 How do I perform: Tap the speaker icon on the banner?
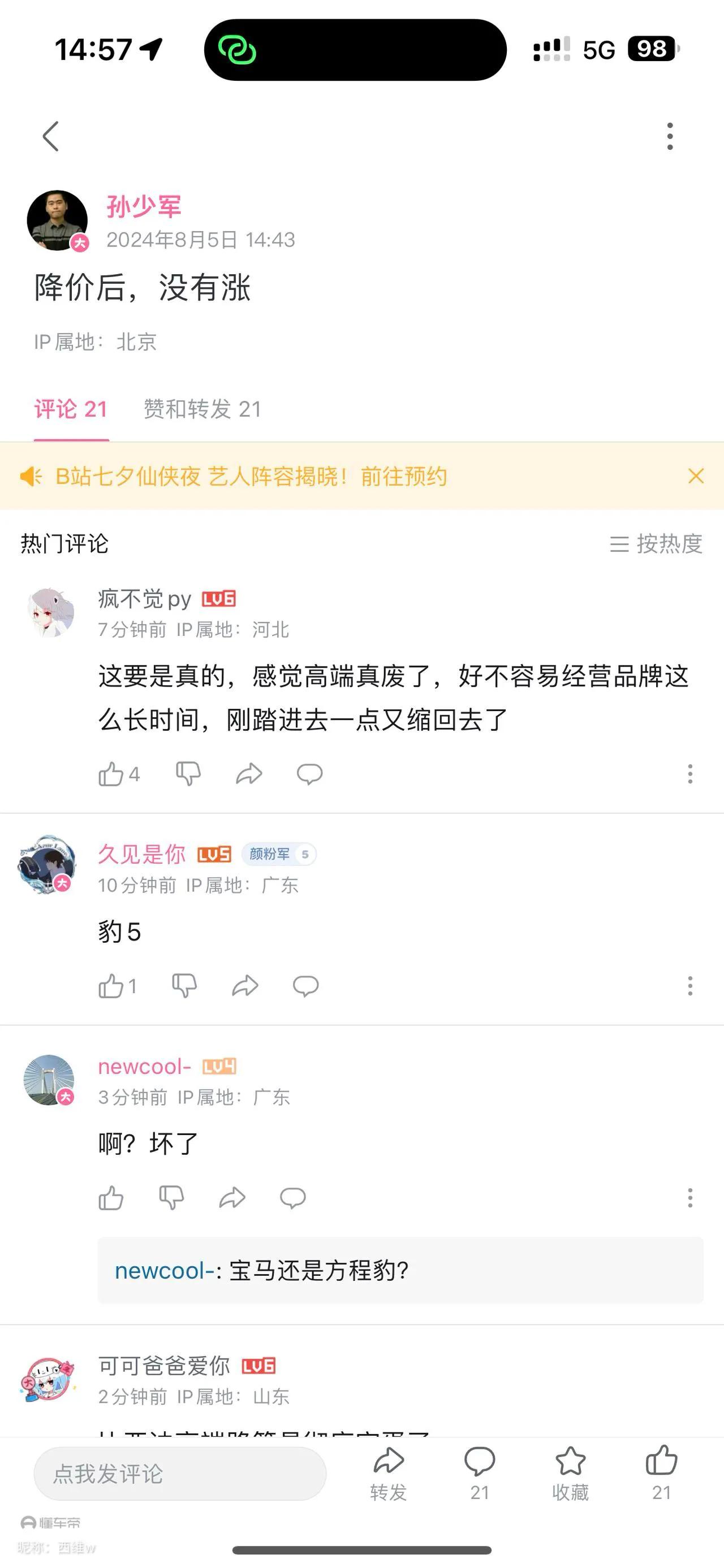pos(32,477)
